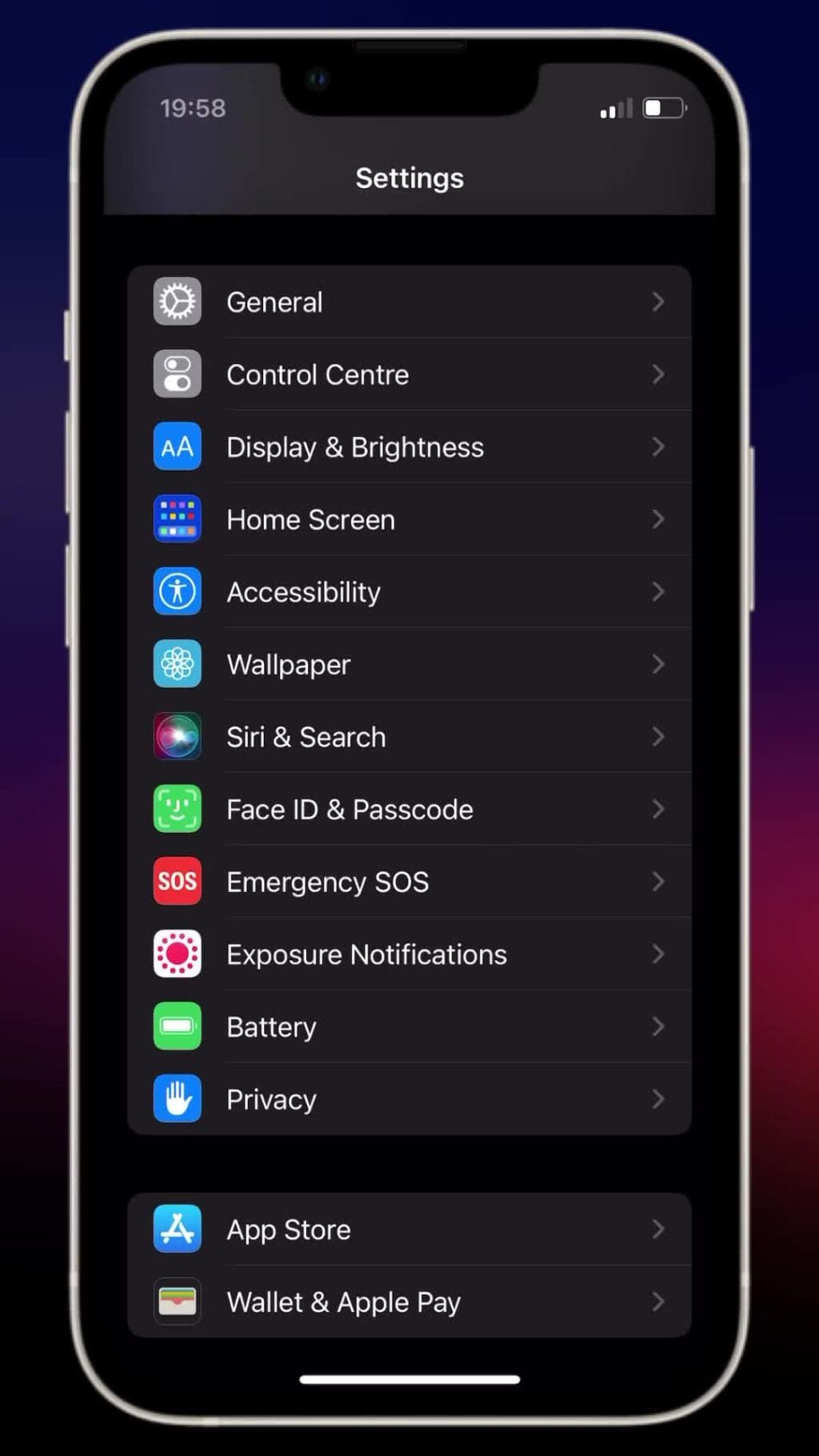
Task: Go to Emergency SOS
Action: tap(409, 882)
